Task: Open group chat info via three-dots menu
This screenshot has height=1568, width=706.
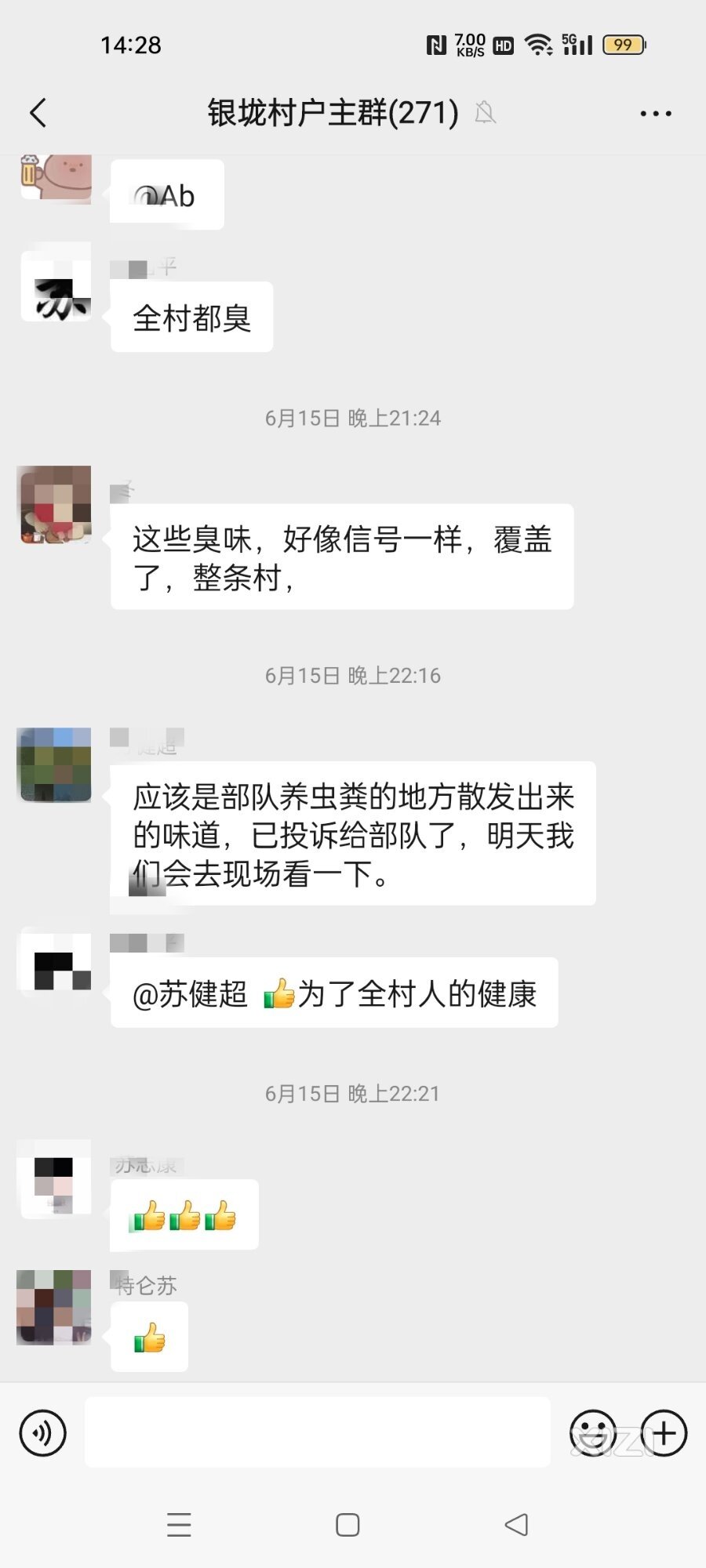Action: pos(655,114)
